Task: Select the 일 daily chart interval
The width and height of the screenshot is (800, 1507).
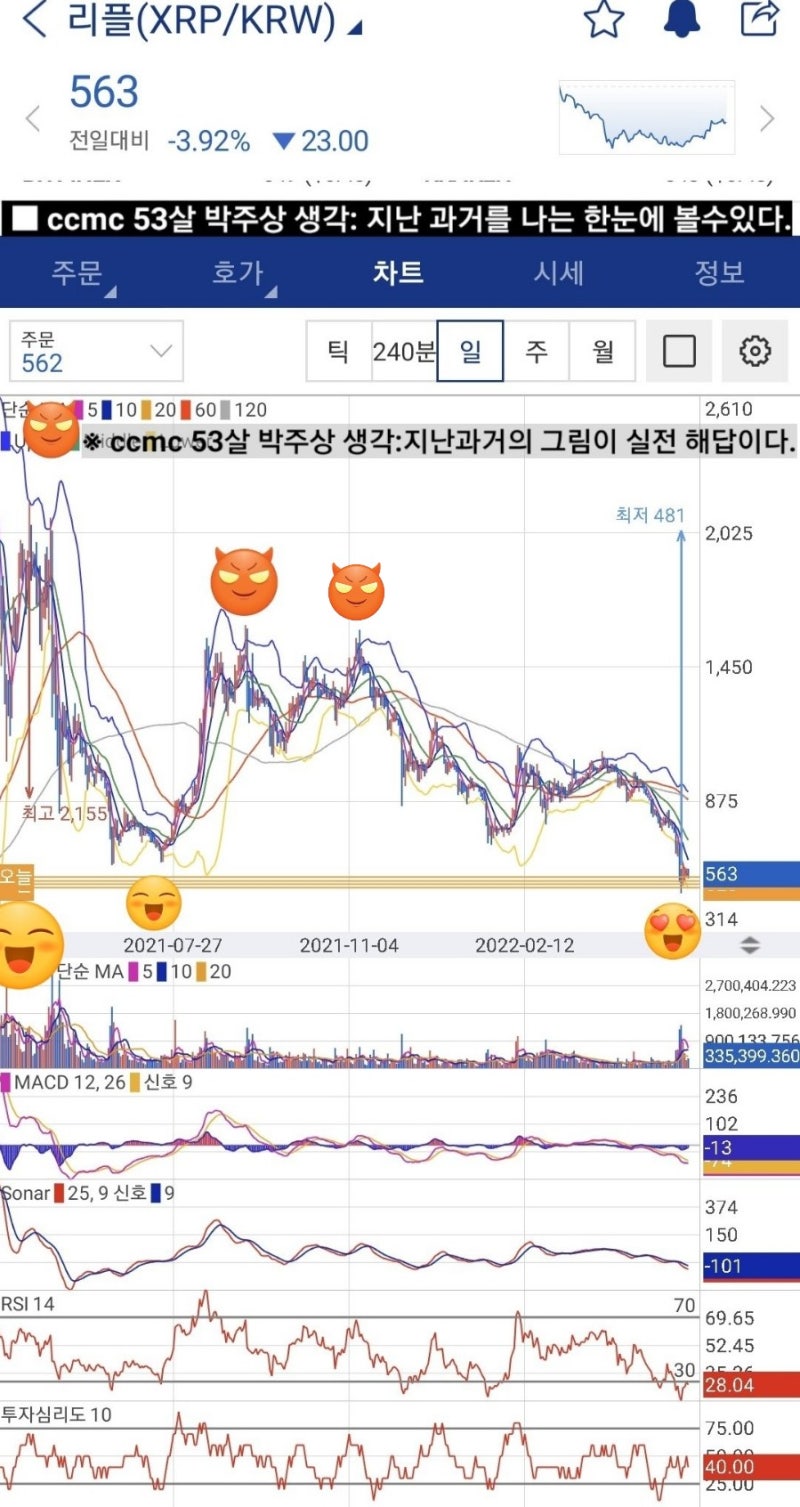Action: (470, 351)
